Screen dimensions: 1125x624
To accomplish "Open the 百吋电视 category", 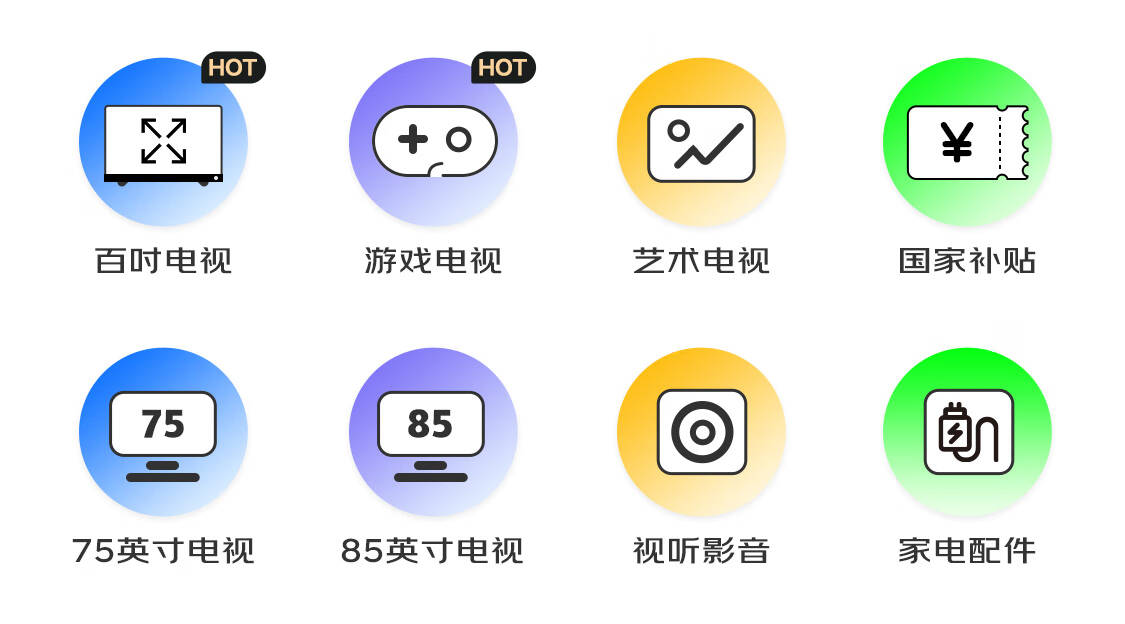I will coord(163,142).
